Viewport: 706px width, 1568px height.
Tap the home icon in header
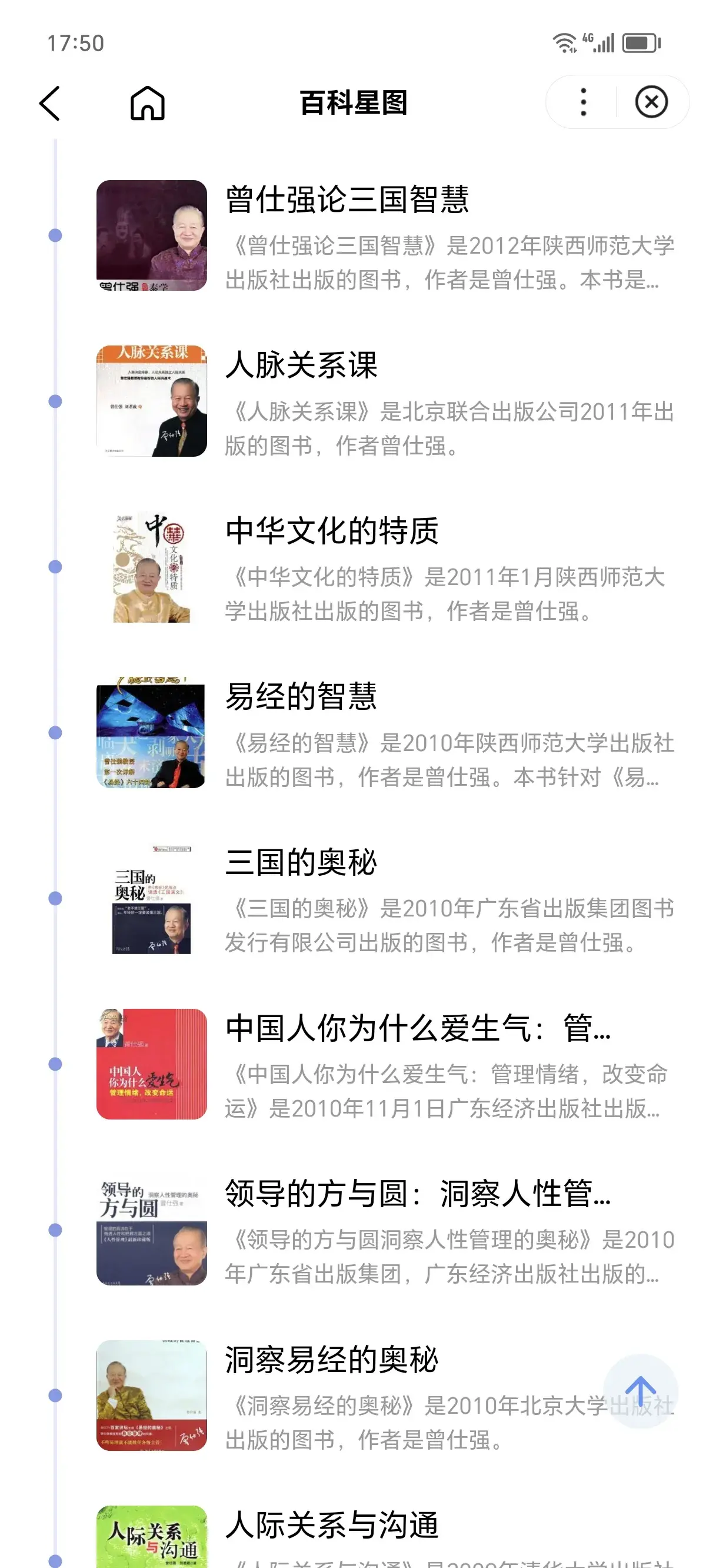pyautogui.click(x=147, y=103)
